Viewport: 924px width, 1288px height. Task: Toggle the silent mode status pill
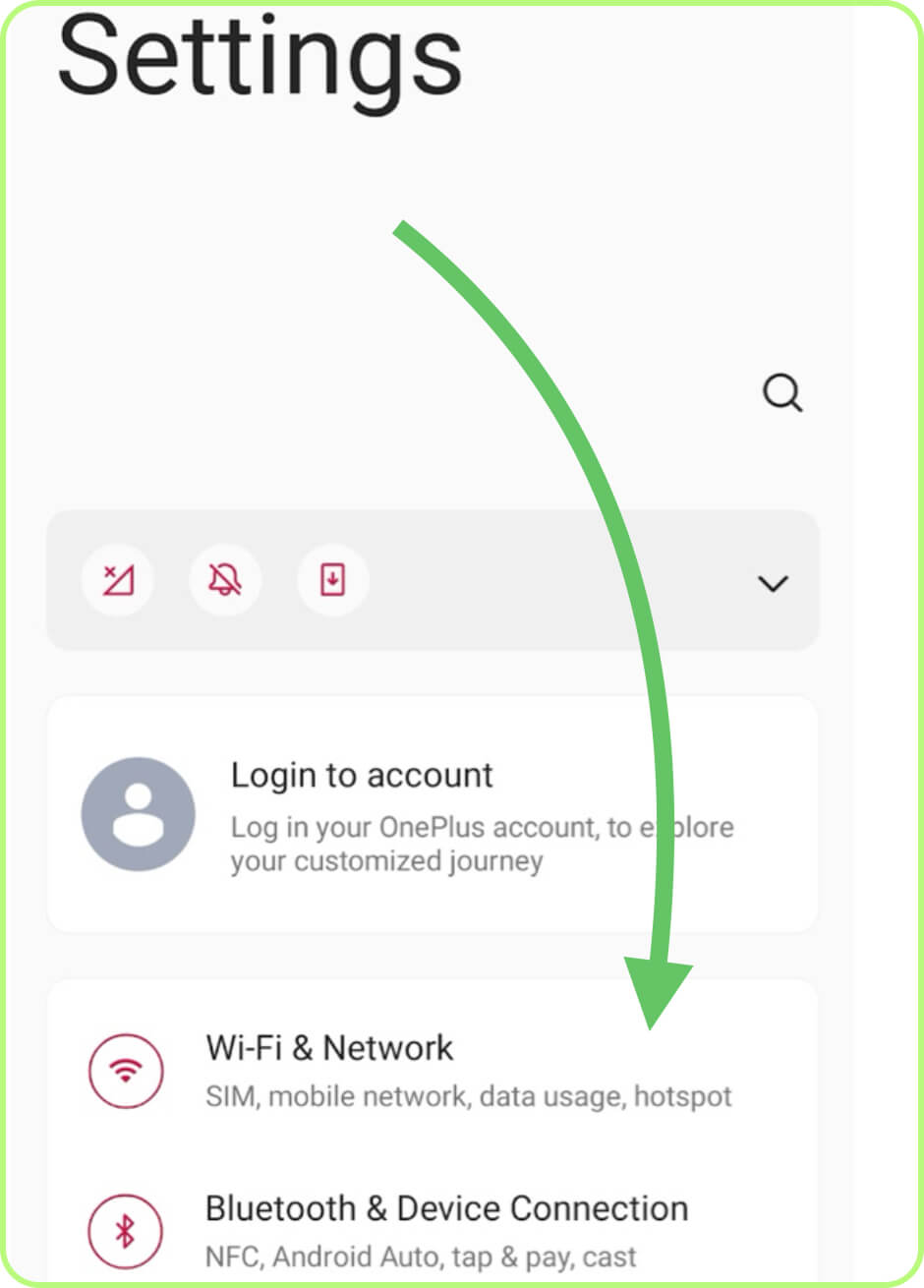pyautogui.click(x=225, y=581)
